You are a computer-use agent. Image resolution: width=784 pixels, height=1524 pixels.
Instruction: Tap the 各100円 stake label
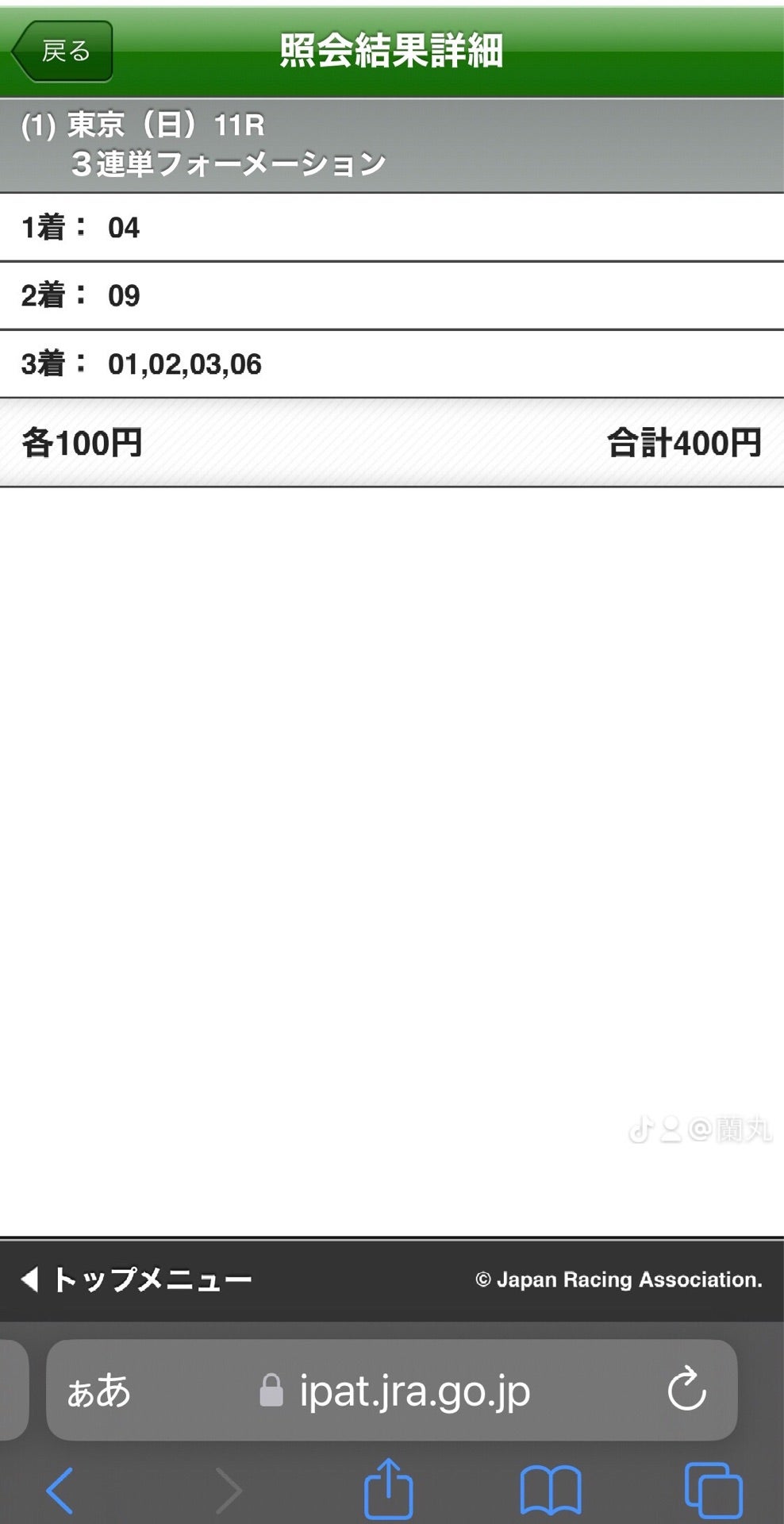point(81,444)
